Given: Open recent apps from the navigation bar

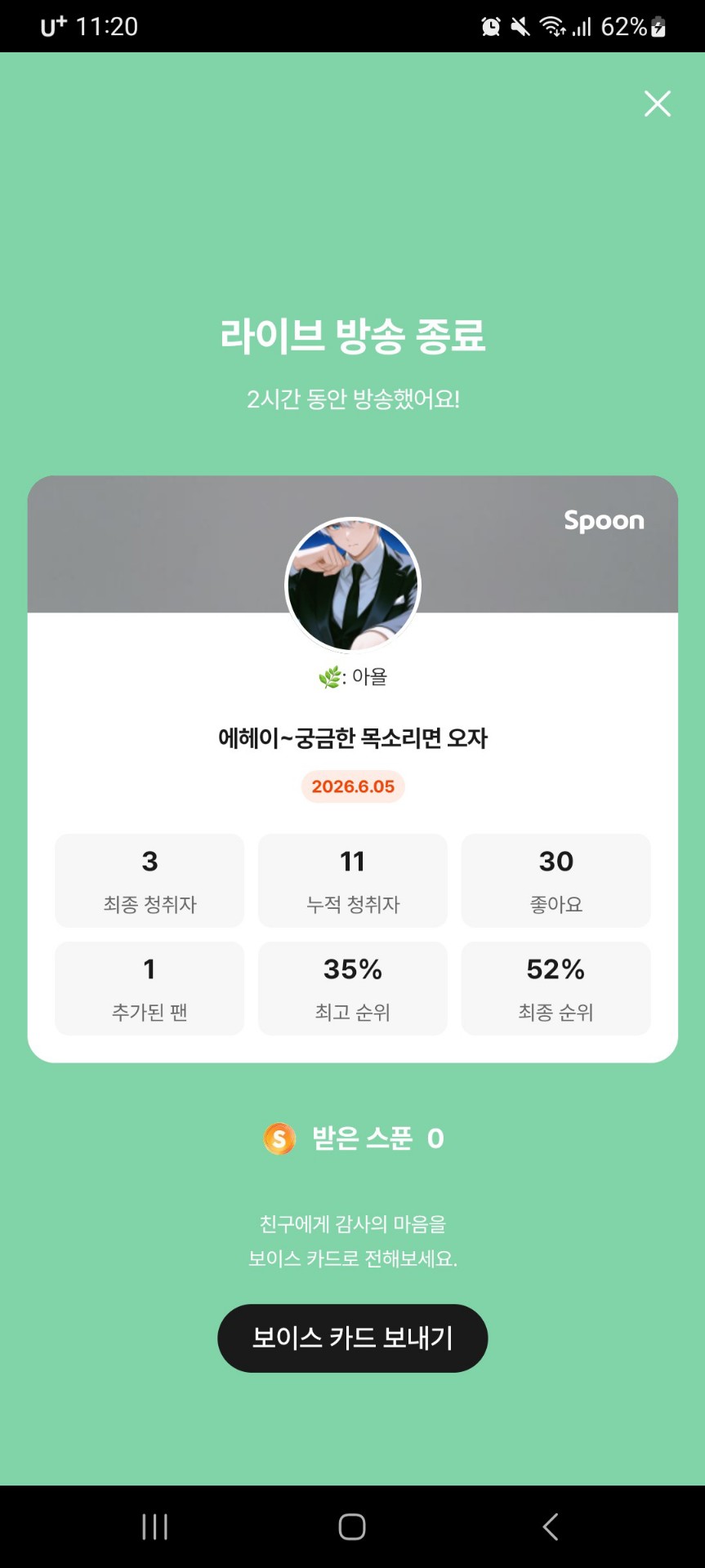Looking at the screenshot, I should tap(154, 1526).
